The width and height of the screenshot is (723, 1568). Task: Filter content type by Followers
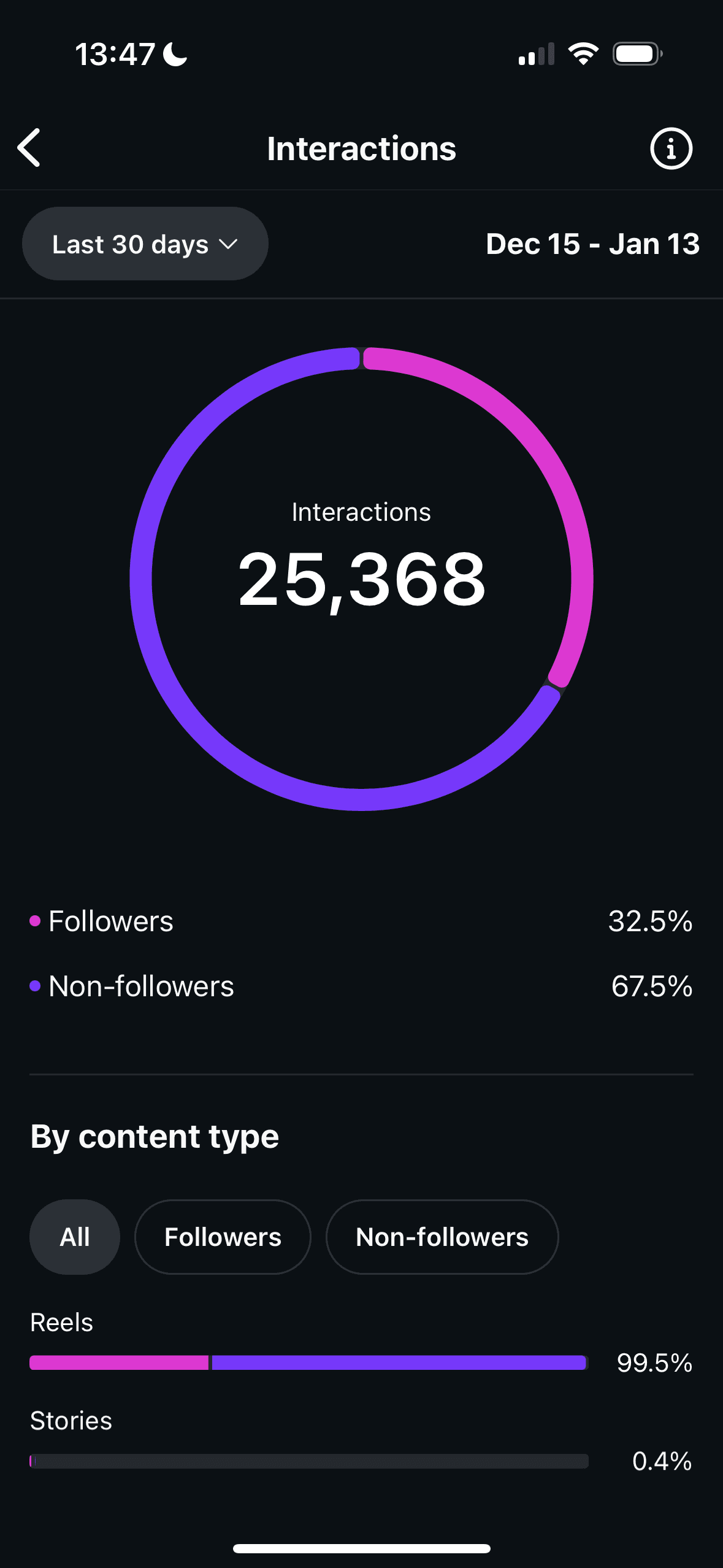click(223, 1237)
